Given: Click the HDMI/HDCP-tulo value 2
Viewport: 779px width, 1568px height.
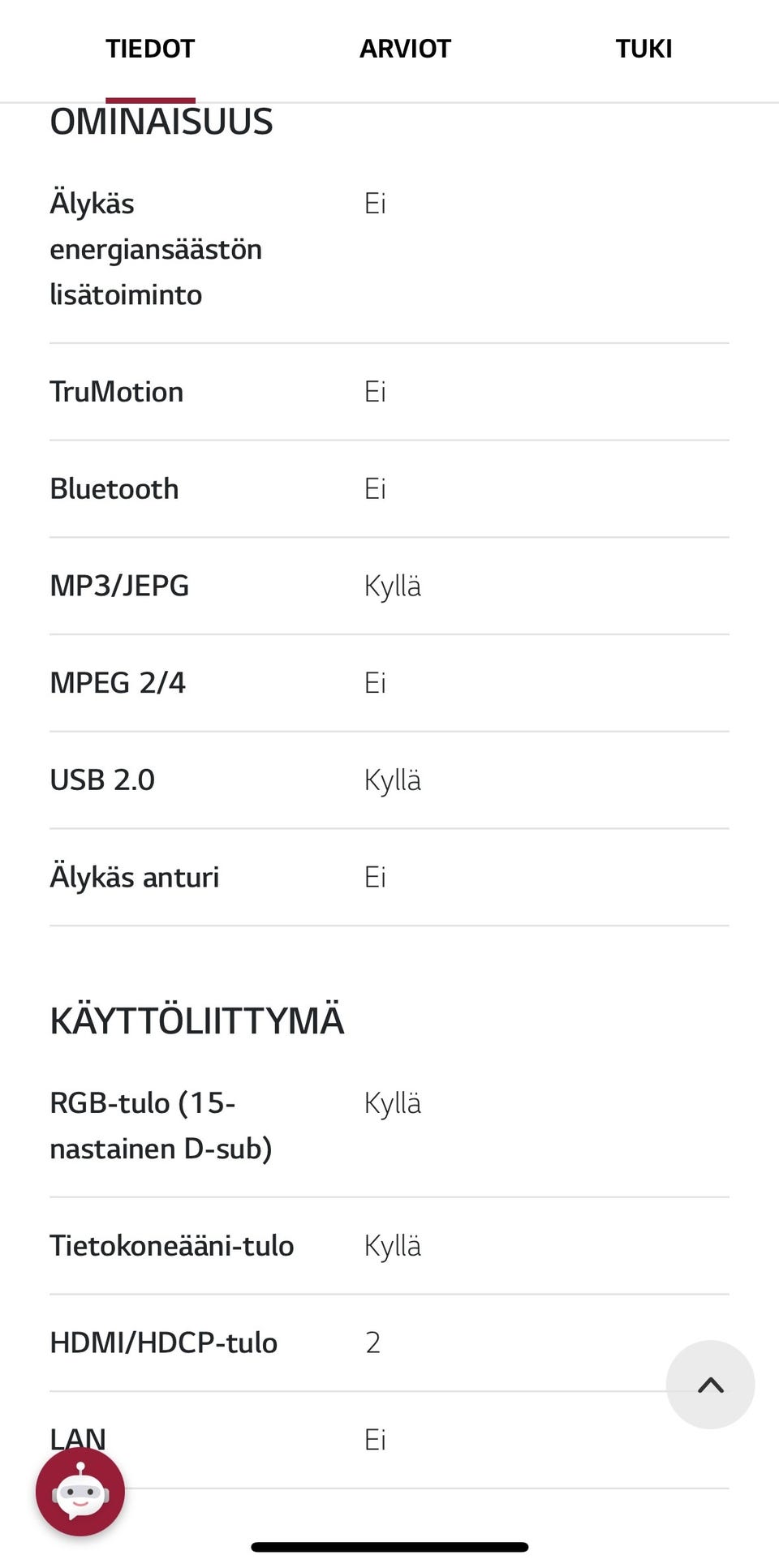Looking at the screenshot, I should (372, 1342).
